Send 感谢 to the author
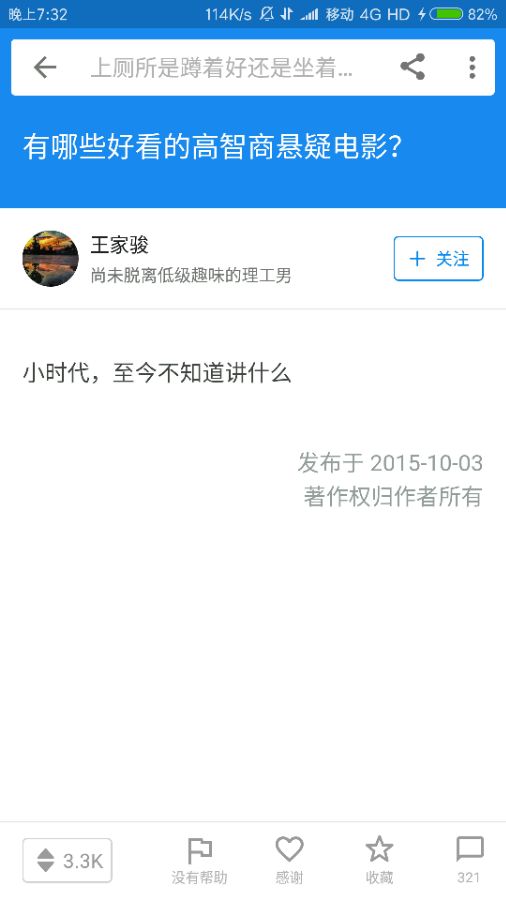 click(x=289, y=860)
